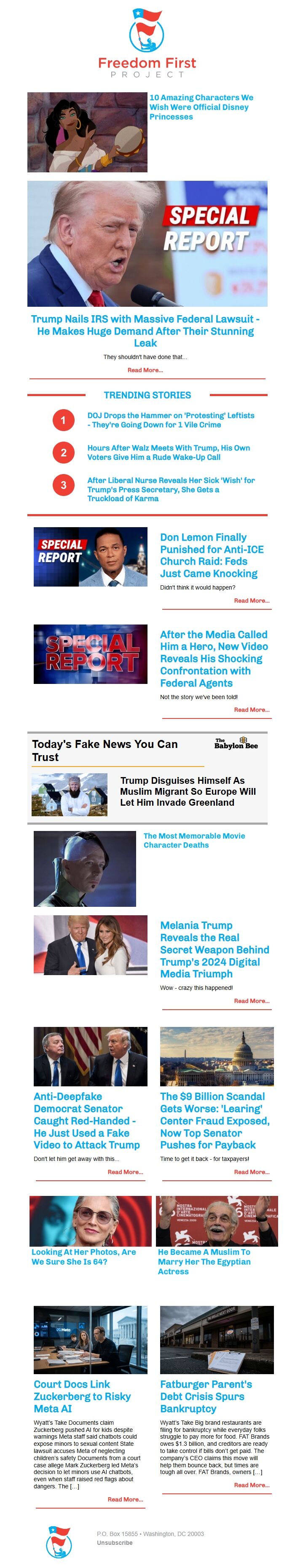Image resolution: width=295 pixels, height=1568 pixels.
Task: Open the Anti-Deepfake Democrat Senator article
Action: point(86,1120)
